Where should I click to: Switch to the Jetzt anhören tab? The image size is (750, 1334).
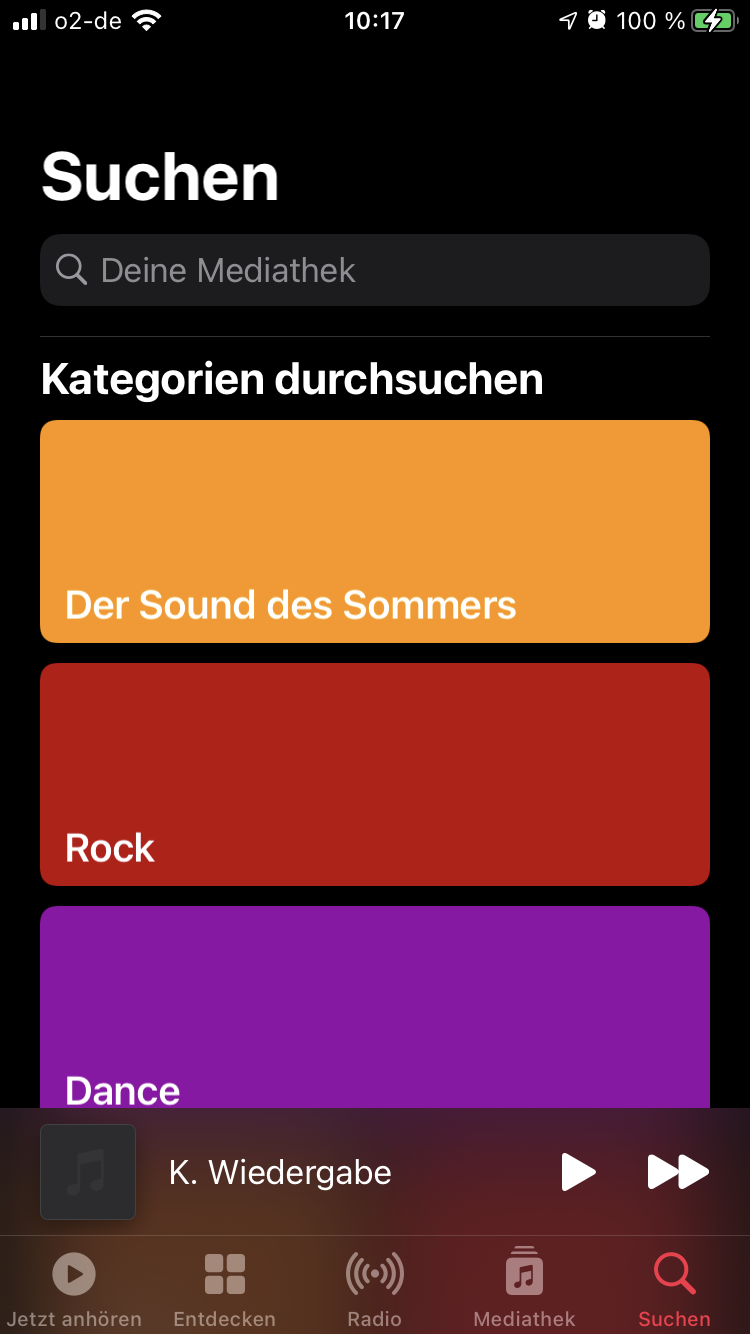(x=74, y=1288)
